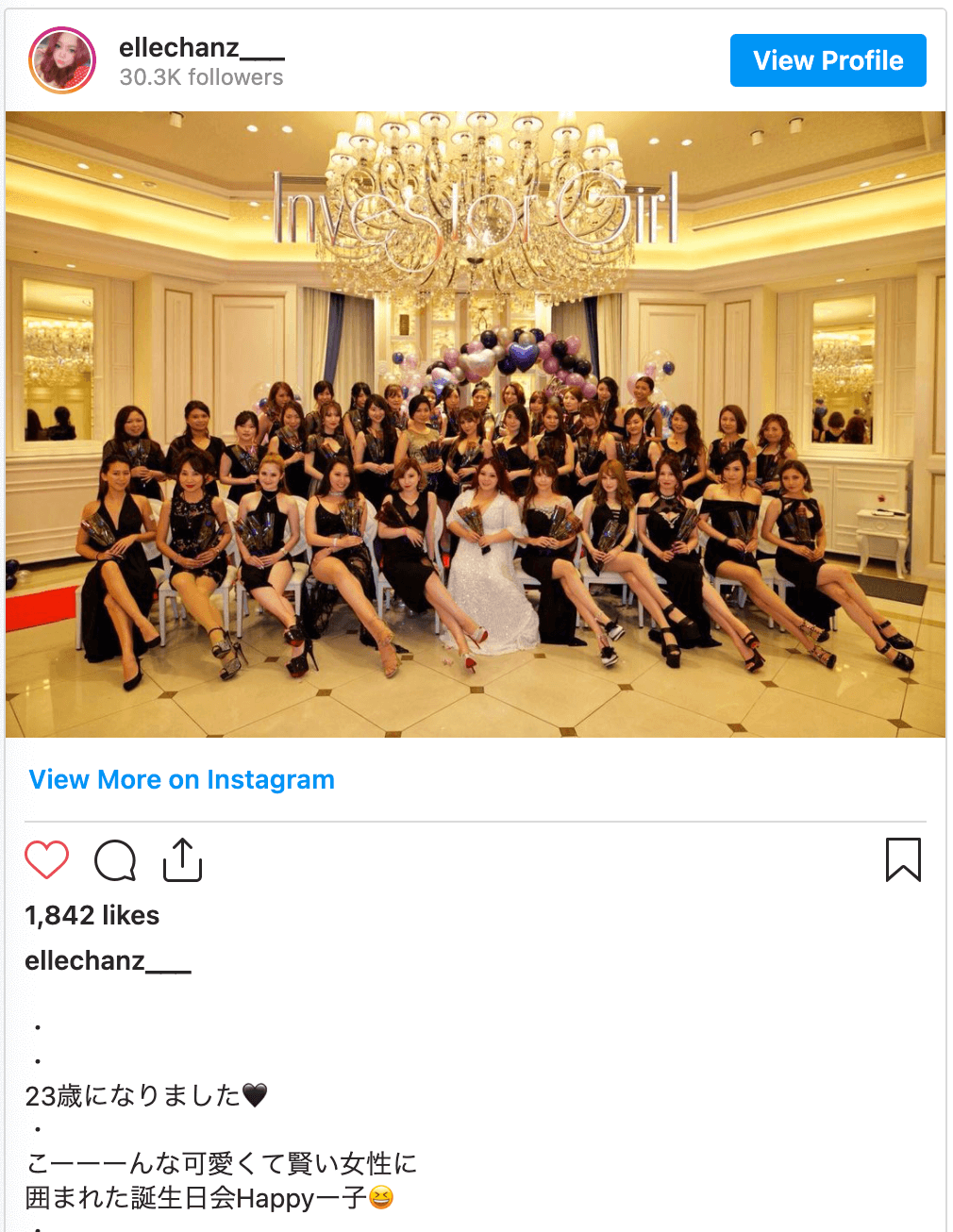The image size is (953, 1232).
Task: Open the group party photo post
Action: (x=476, y=425)
